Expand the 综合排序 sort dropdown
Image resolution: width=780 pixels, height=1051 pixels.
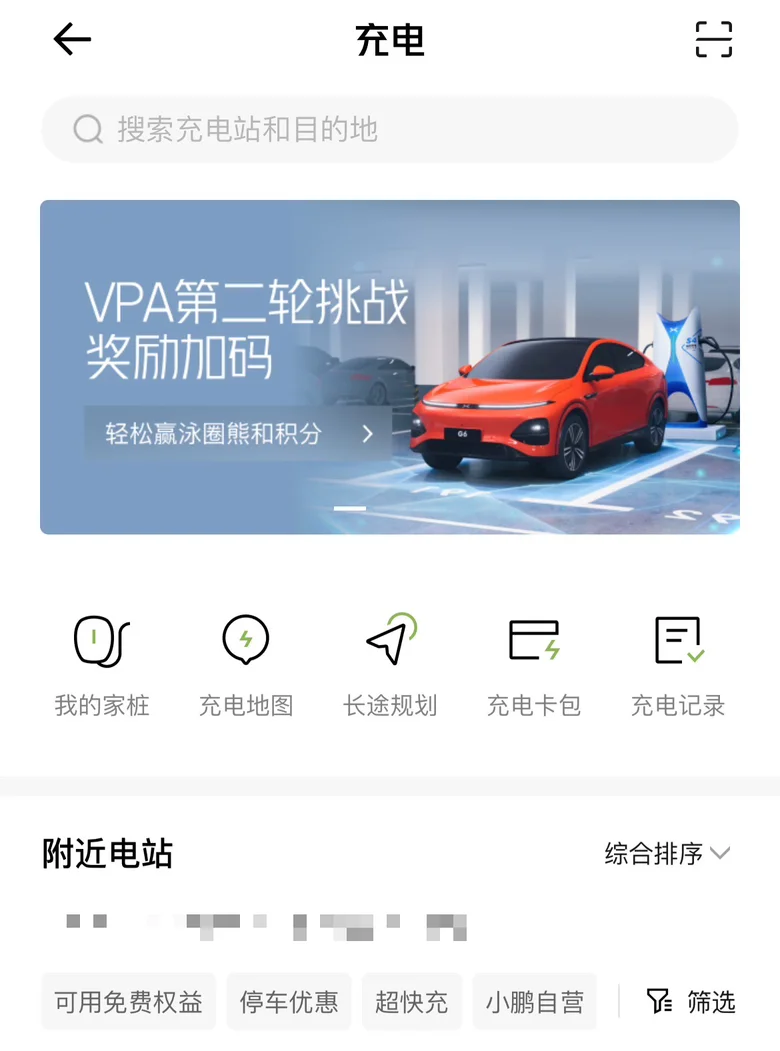667,853
